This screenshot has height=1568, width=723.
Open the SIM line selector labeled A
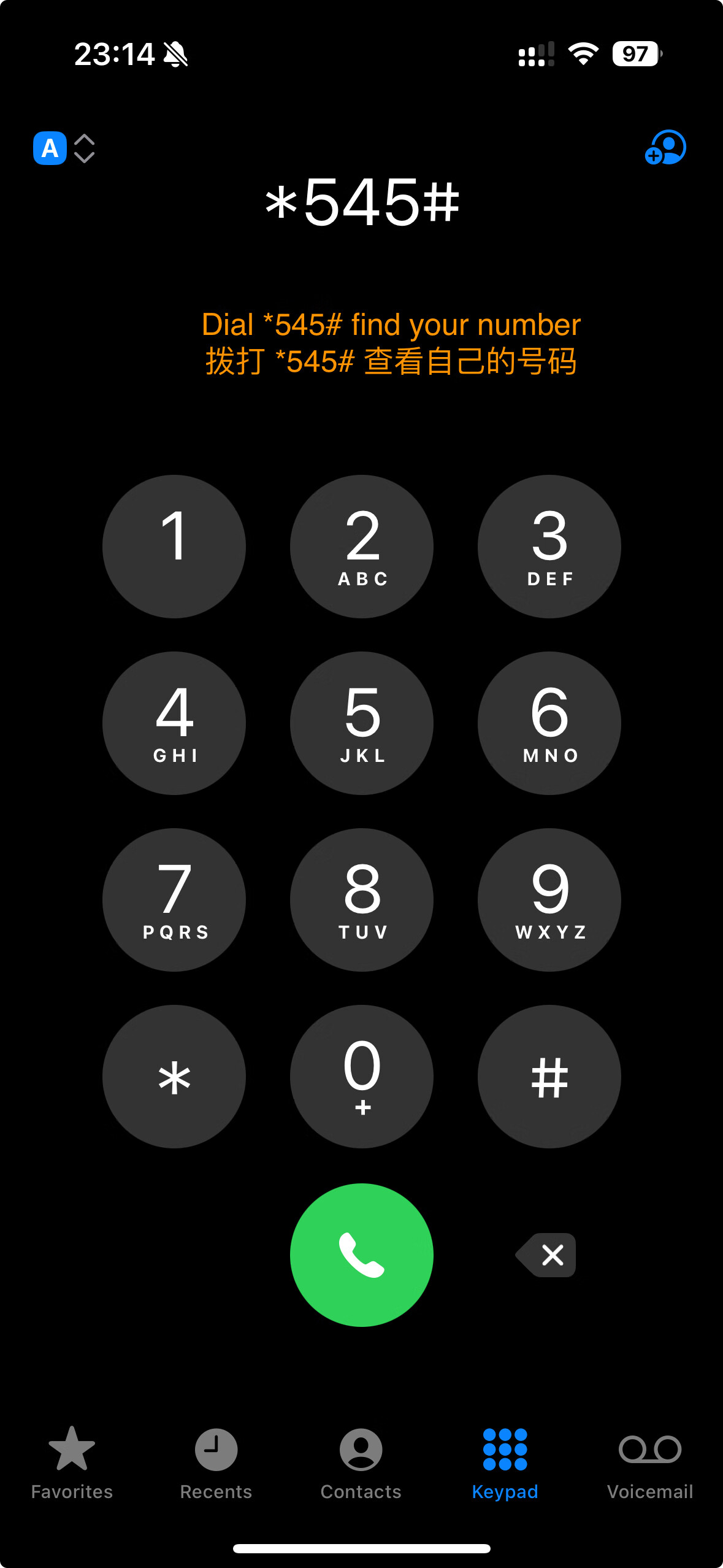[63, 148]
